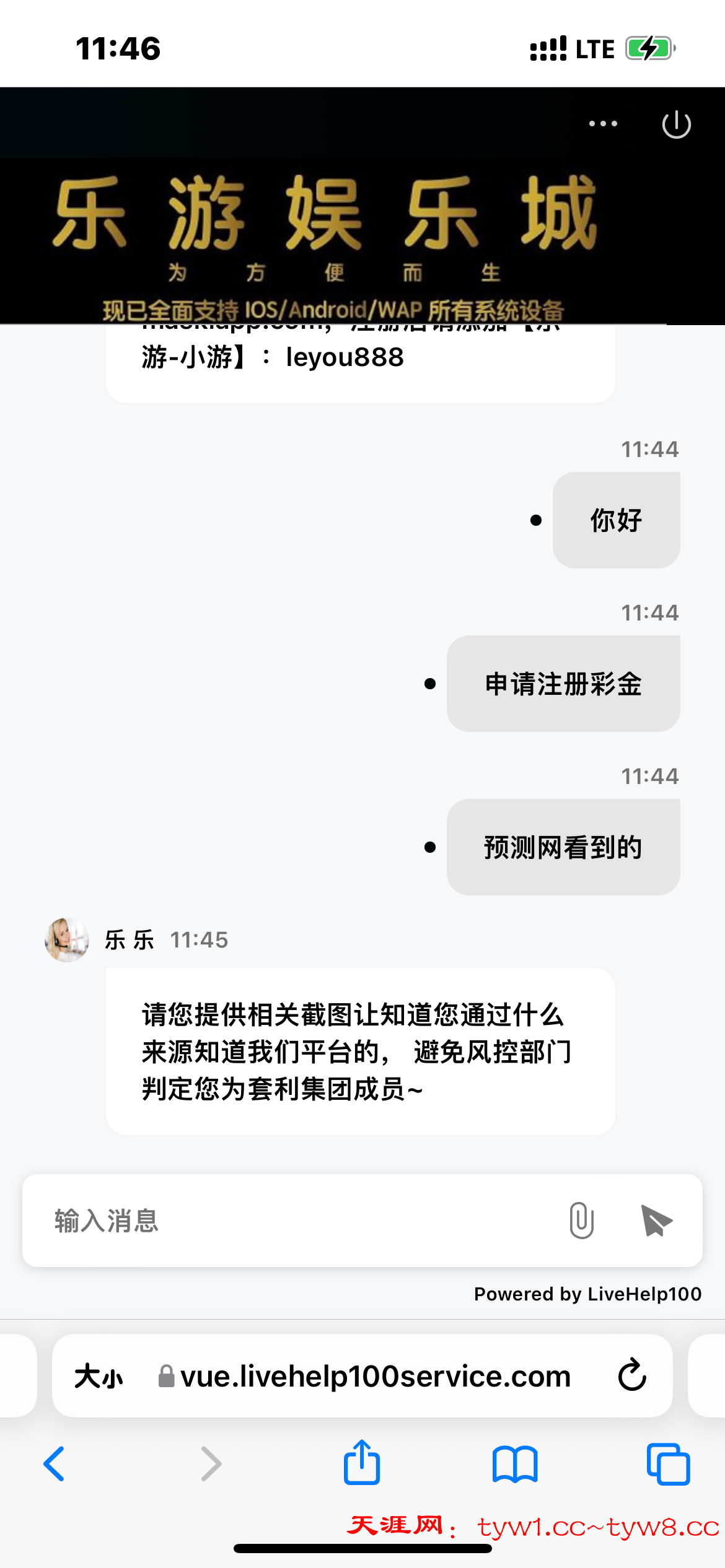Attach a file with the paperclip icon

coord(581,1221)
